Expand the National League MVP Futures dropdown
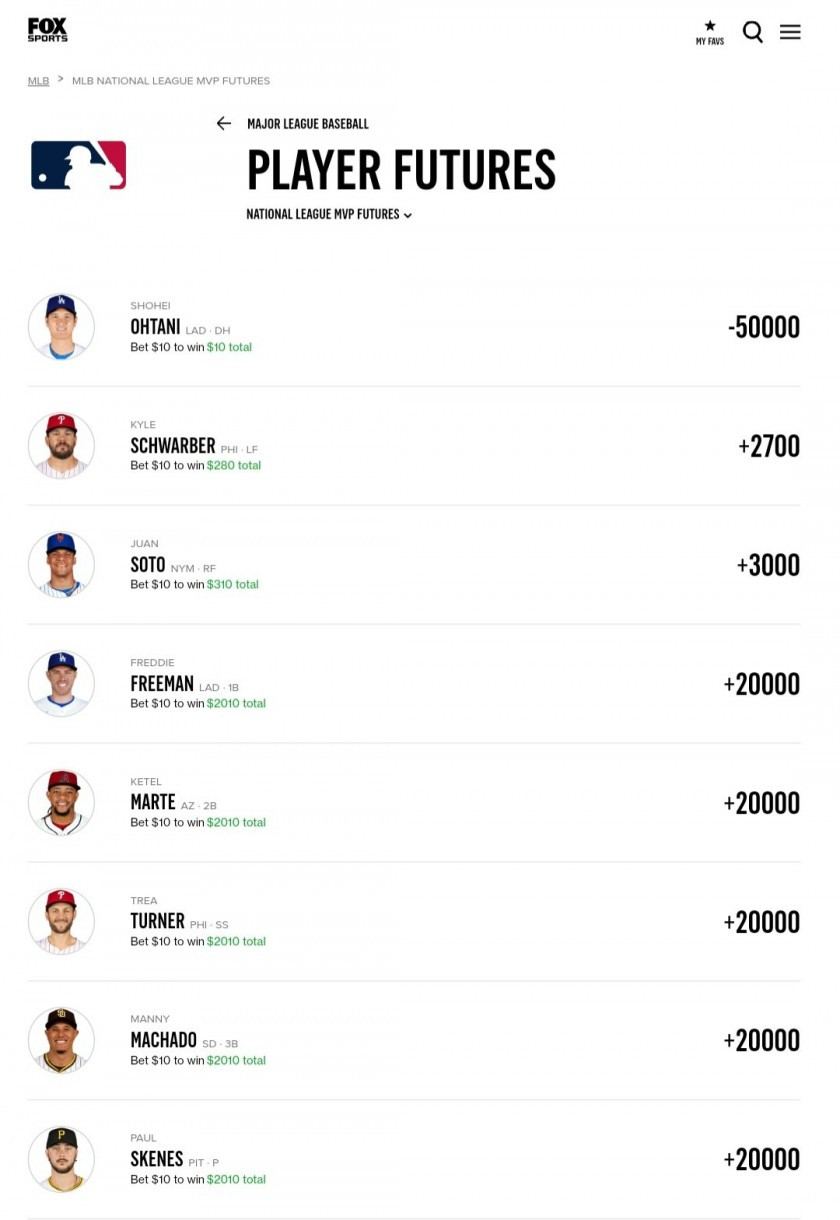Viewport: 840px width, 1220px height. pos(329,214)
